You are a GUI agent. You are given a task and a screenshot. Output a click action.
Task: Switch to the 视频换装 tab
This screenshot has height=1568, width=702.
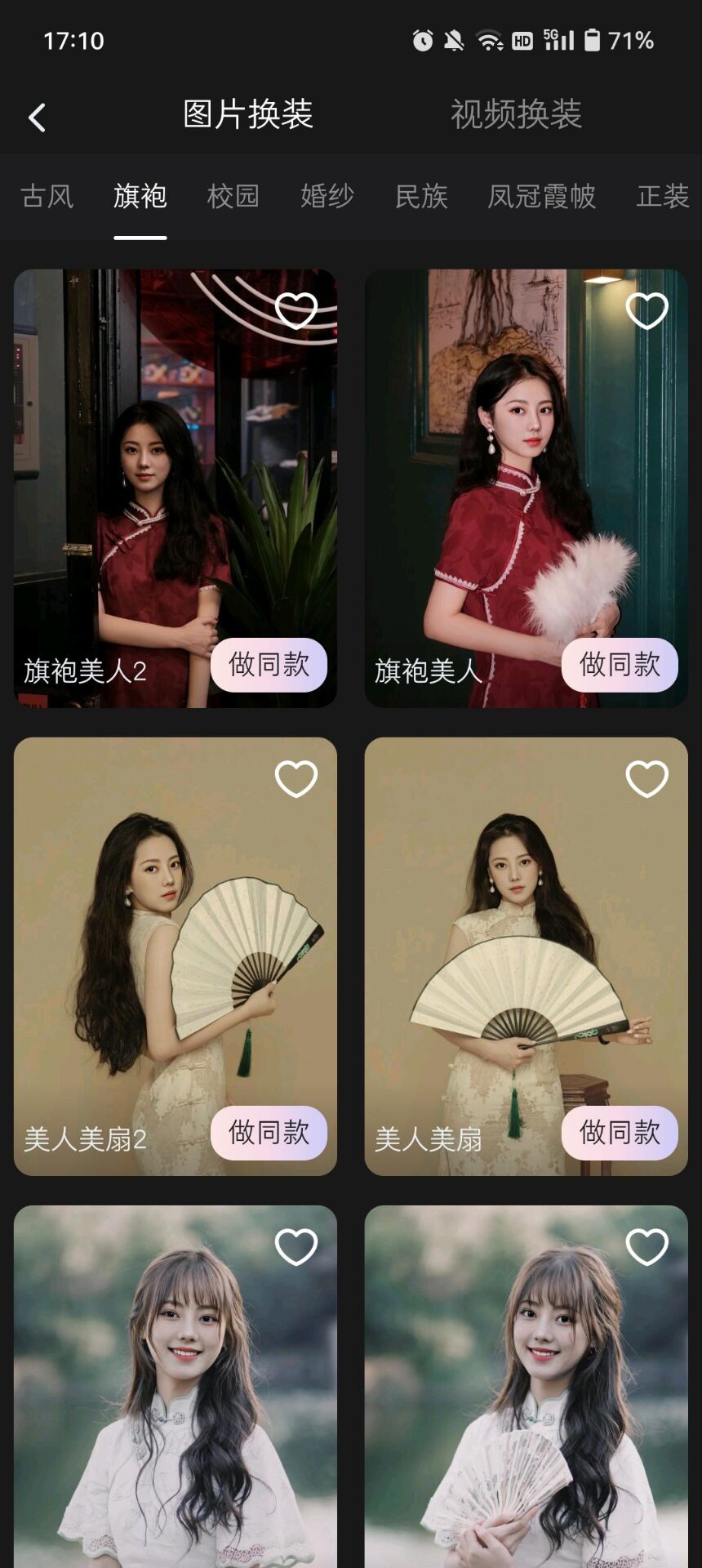pyautogui.click(x=516, y=114)
